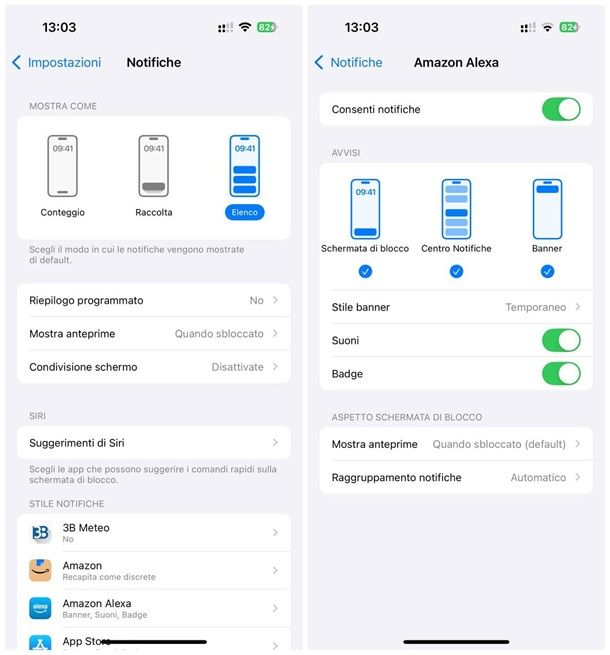Go back to Impostazioni
Screen dimensions: 610x655
pos(57,63)
